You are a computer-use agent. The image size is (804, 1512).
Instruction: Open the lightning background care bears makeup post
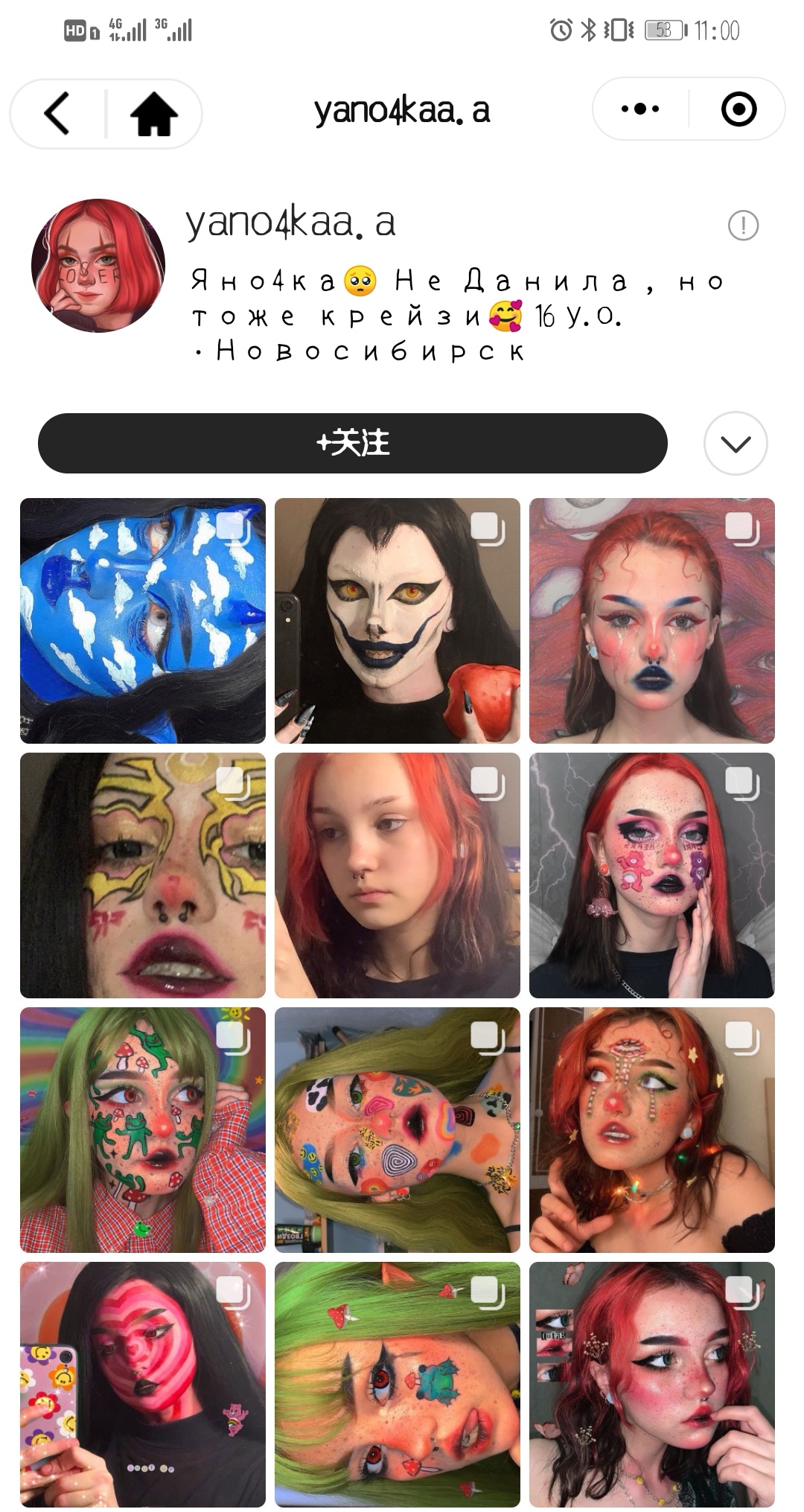(x=651, y=875)
